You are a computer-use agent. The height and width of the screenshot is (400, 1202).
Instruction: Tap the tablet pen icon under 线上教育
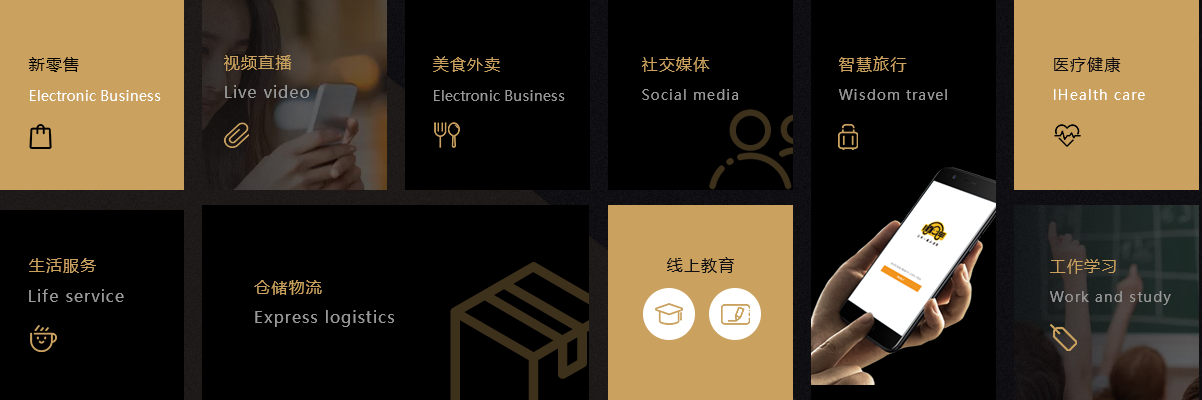click(735, 314)
